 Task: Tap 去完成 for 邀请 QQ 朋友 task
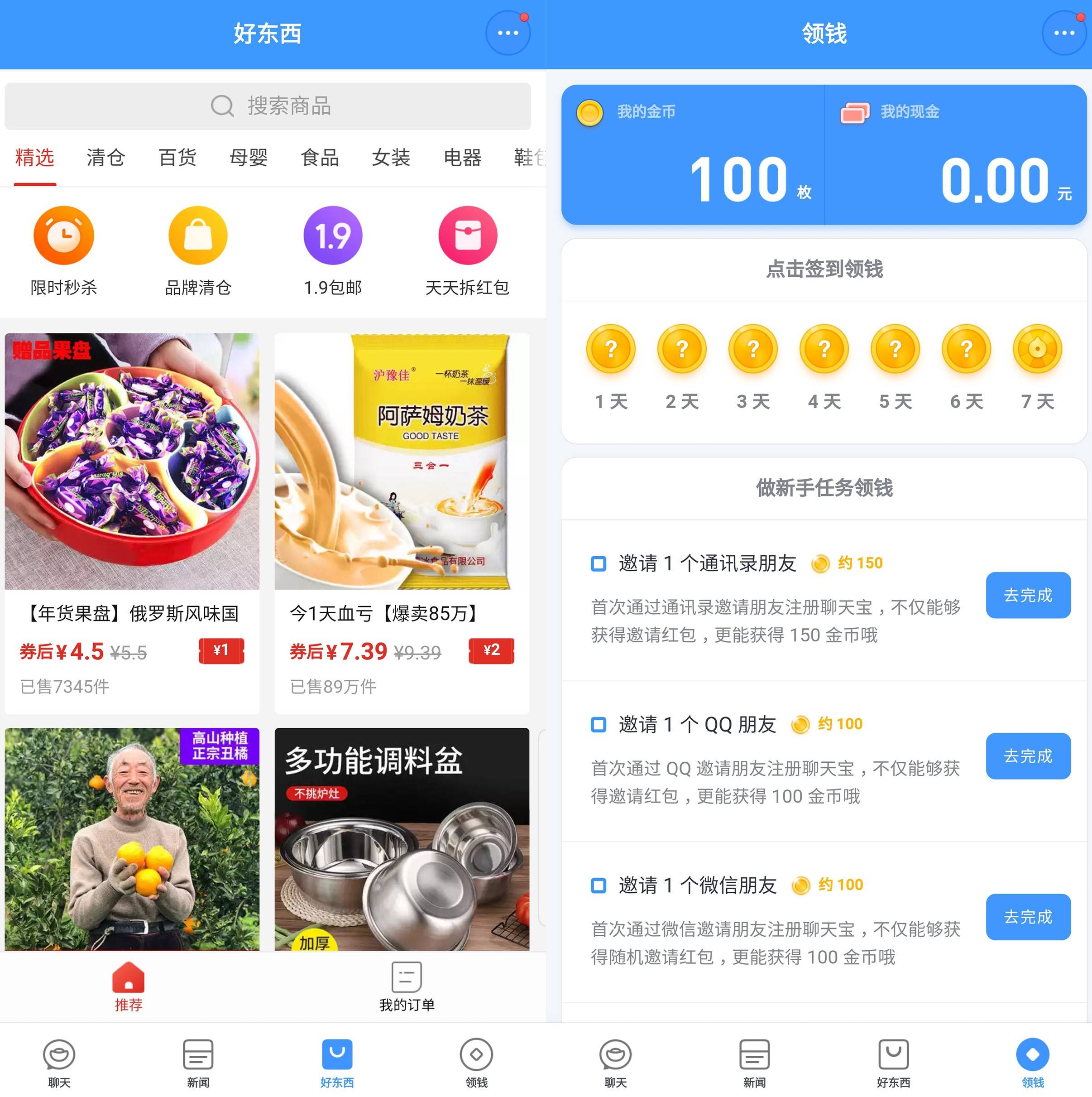coord(1028,756)
